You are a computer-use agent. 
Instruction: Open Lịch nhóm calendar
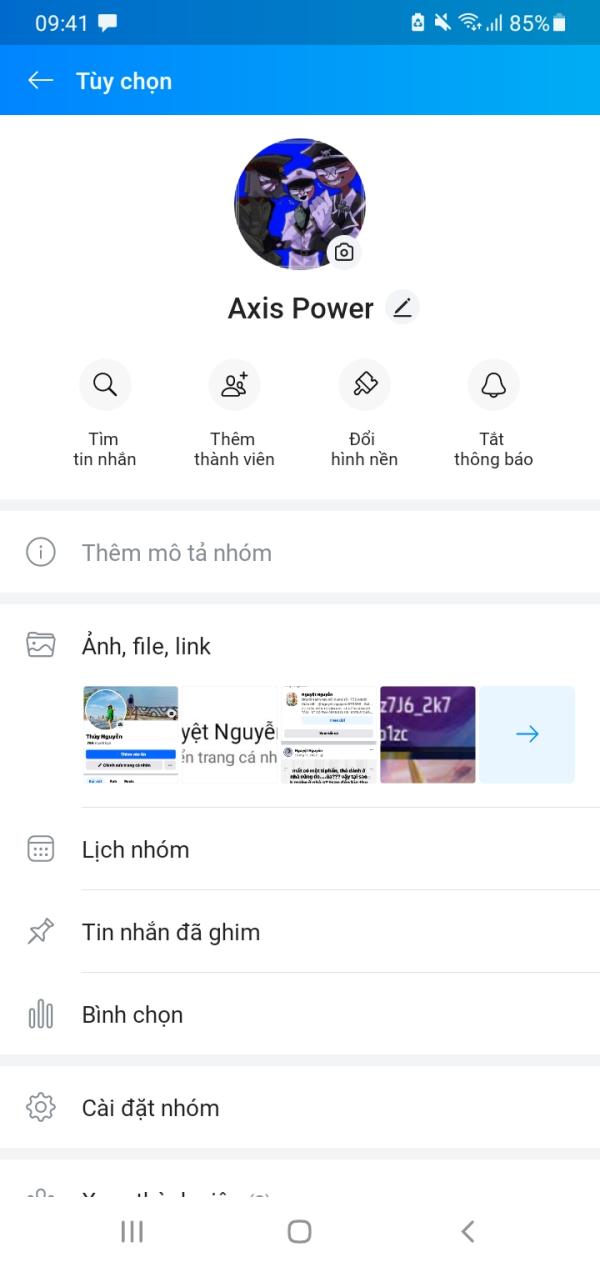pyautogui.click(x=135, y=850)
